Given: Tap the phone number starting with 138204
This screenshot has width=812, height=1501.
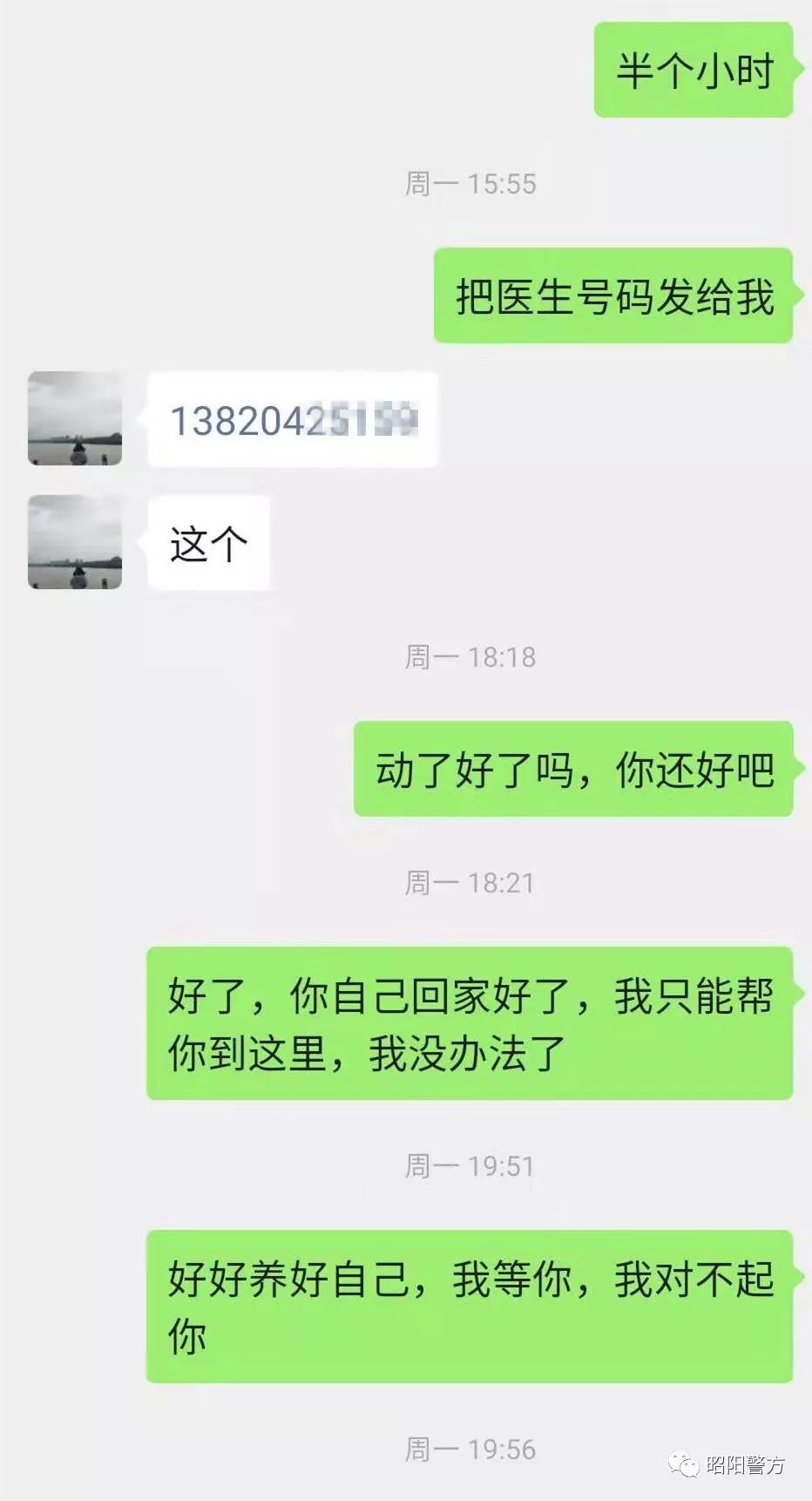Looking at the screenshot, I should click(x=293, y=421).
